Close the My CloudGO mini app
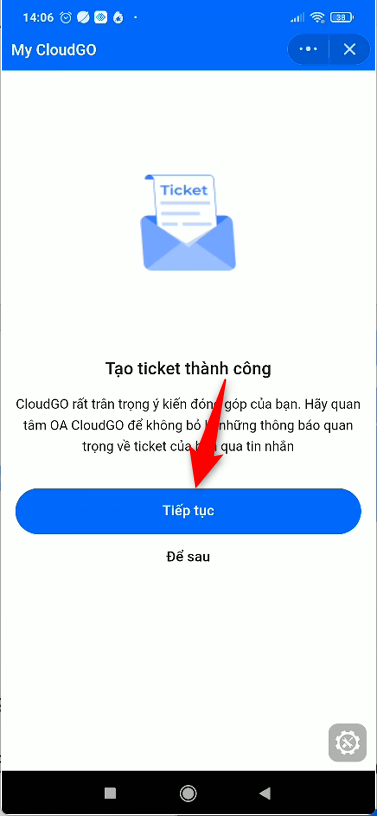377x816 pixels. point(349,49)
